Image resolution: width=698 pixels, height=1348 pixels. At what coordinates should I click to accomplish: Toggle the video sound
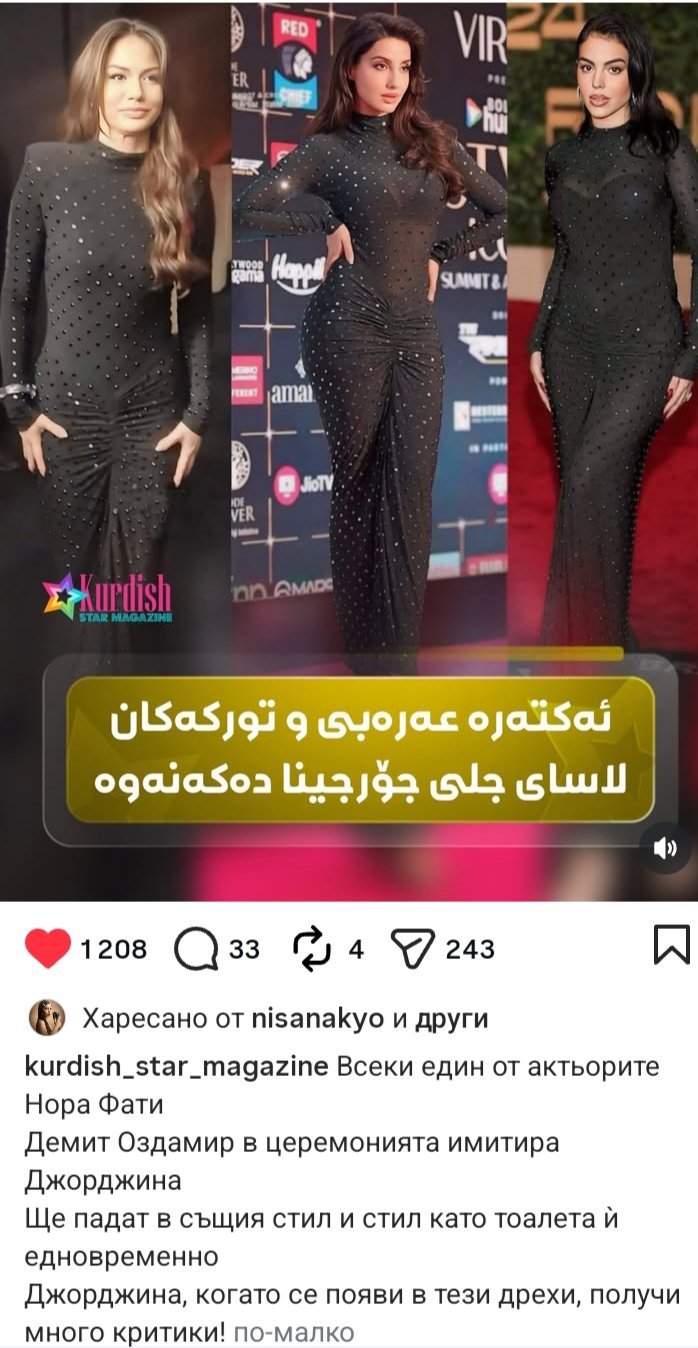pyautogui.click(x=665, y=848)
